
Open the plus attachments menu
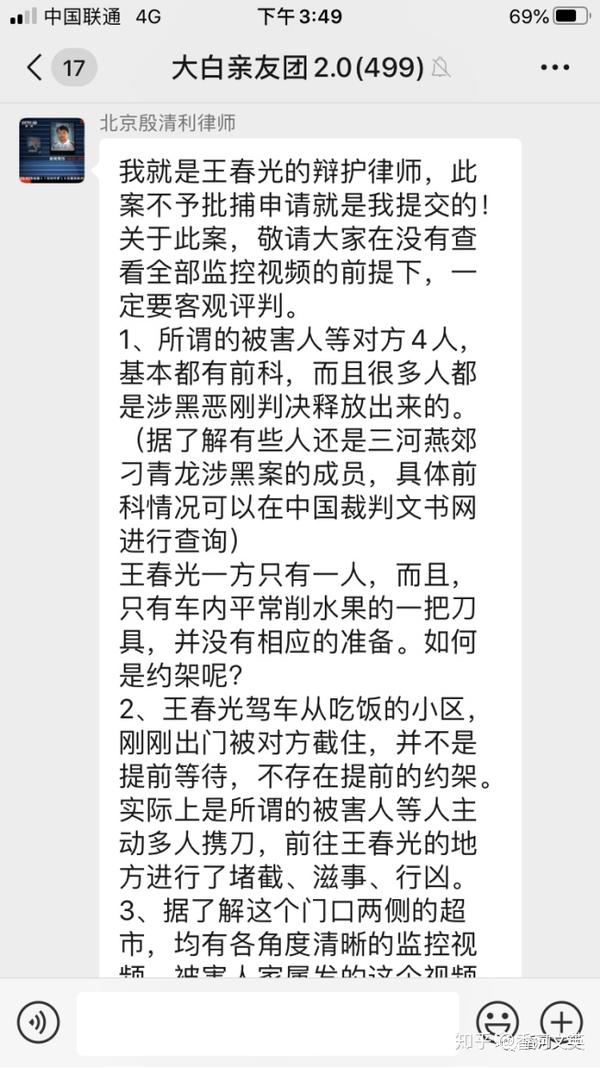(x=561, y=1022)
